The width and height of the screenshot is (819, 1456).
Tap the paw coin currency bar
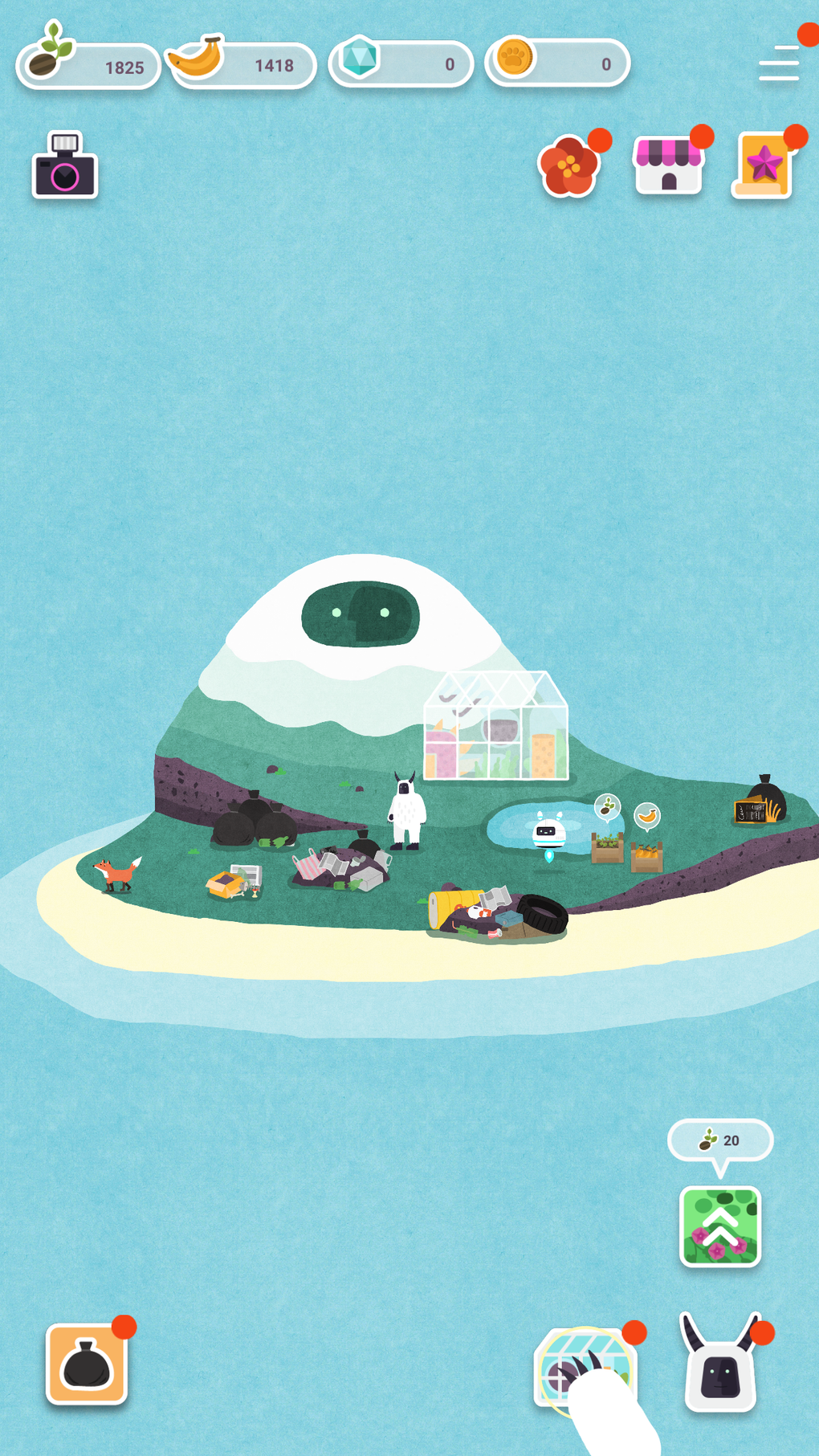click(x=557, y=63)
